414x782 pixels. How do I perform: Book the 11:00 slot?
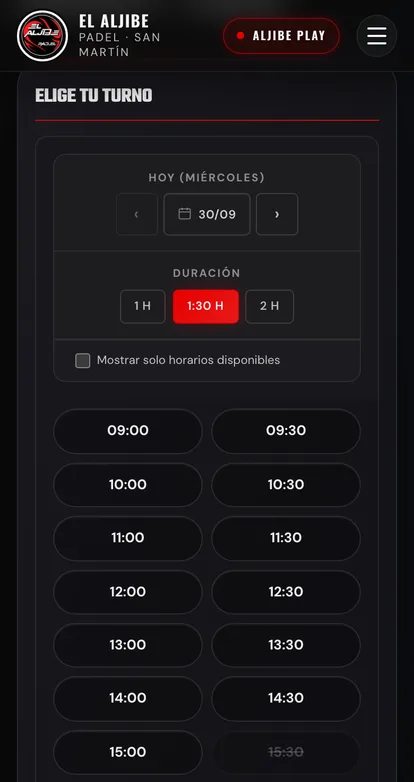(x=128, y=538)
